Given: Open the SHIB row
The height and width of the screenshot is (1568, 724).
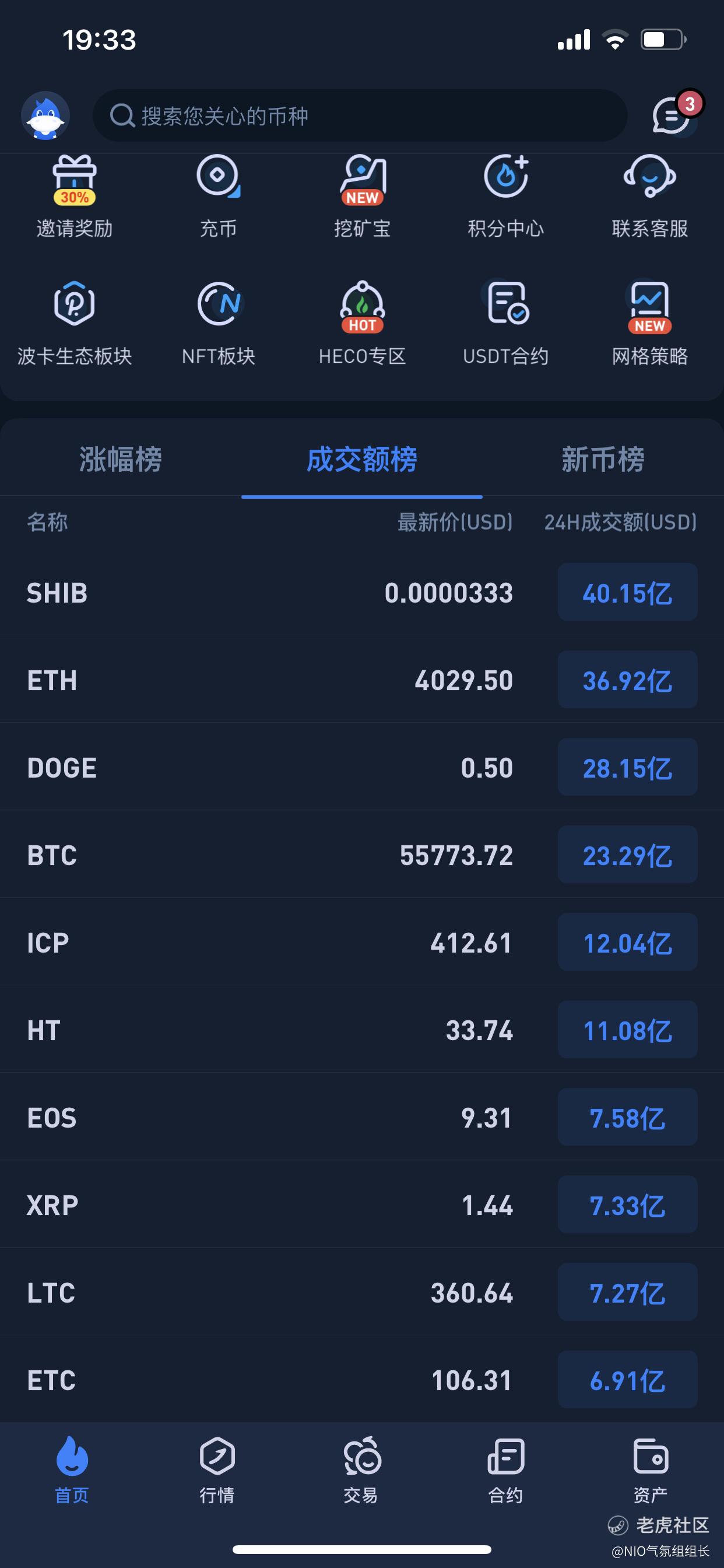Looking at the screenshot, I should click(x=362, y=592).
